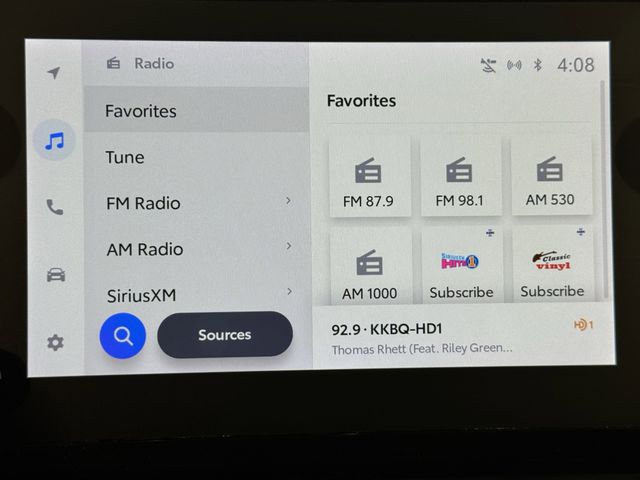
Task: Open the SiriusXM row
Action: pos(196,294)
